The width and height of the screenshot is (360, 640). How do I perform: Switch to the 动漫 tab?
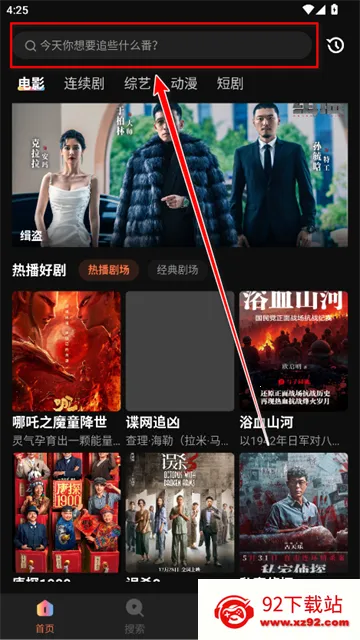(184, 84)
